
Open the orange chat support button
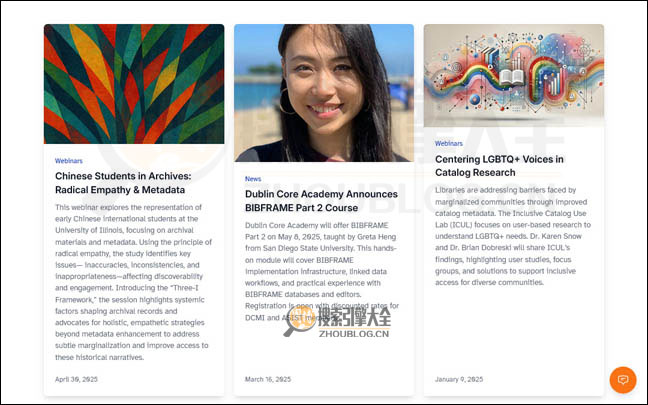622,380
